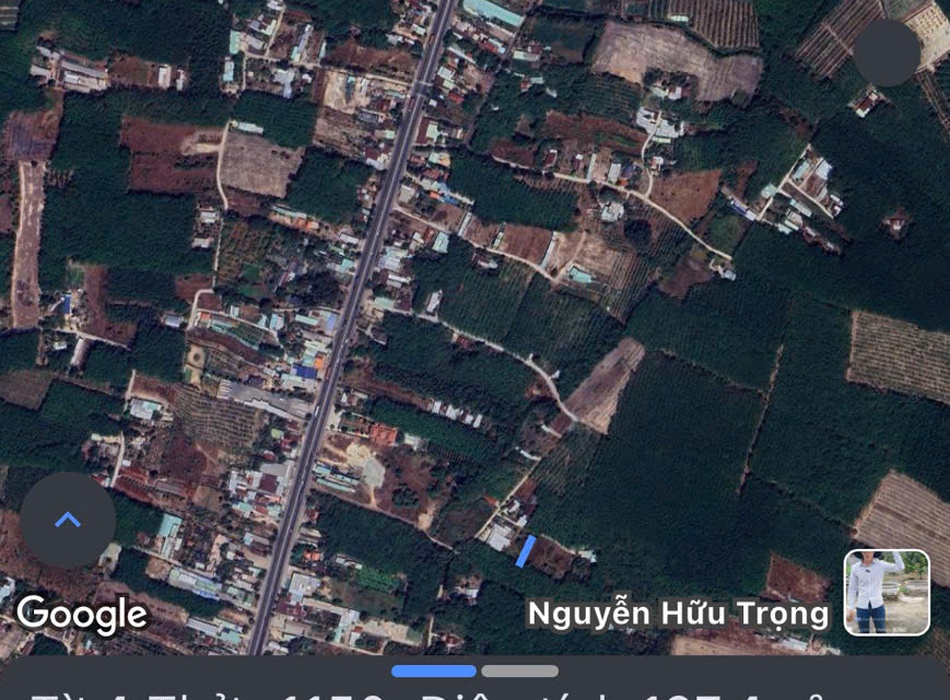Open contributor Nguyễn Hữu Trọng's name link
The height and width of the screenshot is (700, 950).
678,613
